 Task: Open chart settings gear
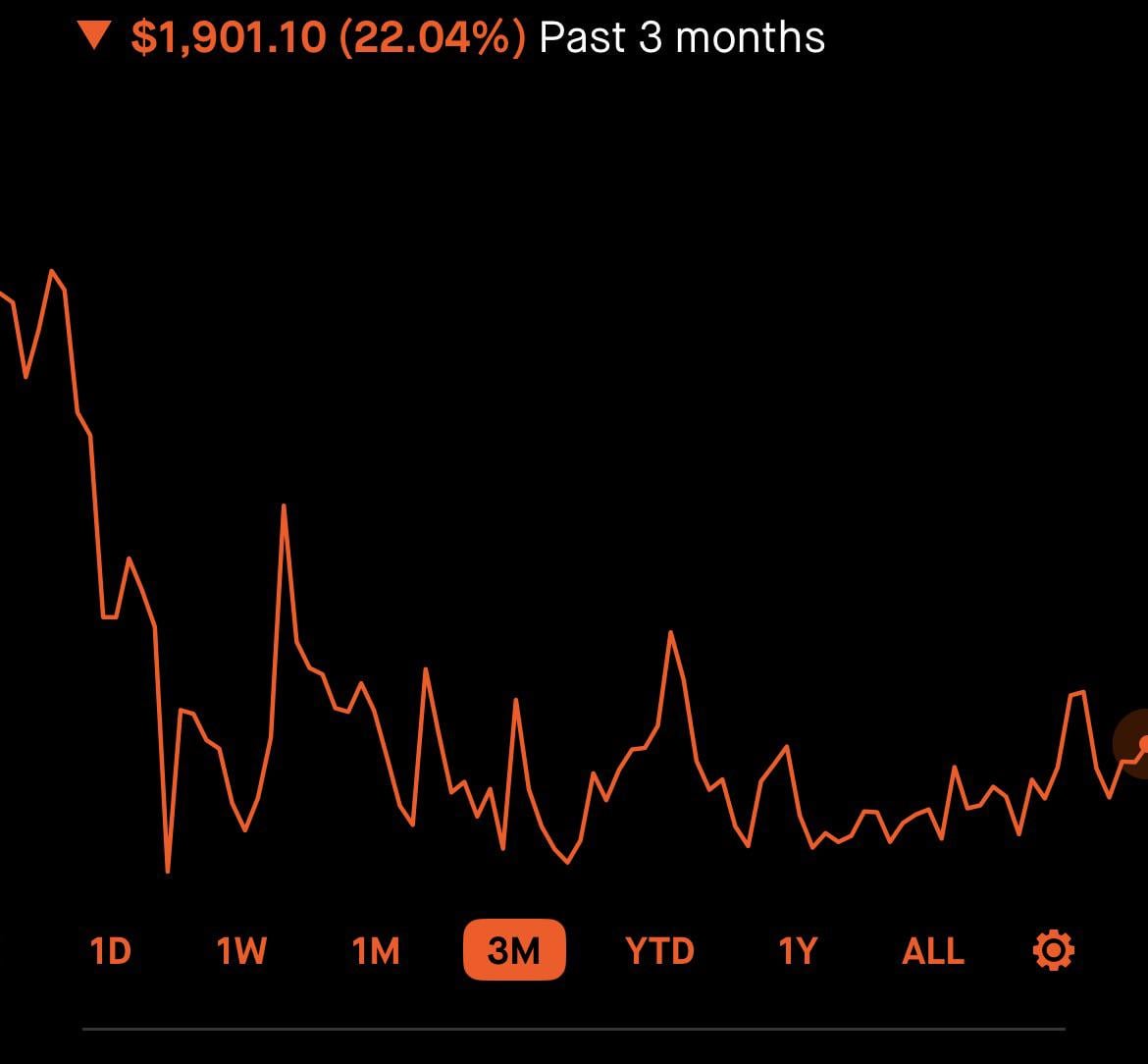(x=1054, y=950)
